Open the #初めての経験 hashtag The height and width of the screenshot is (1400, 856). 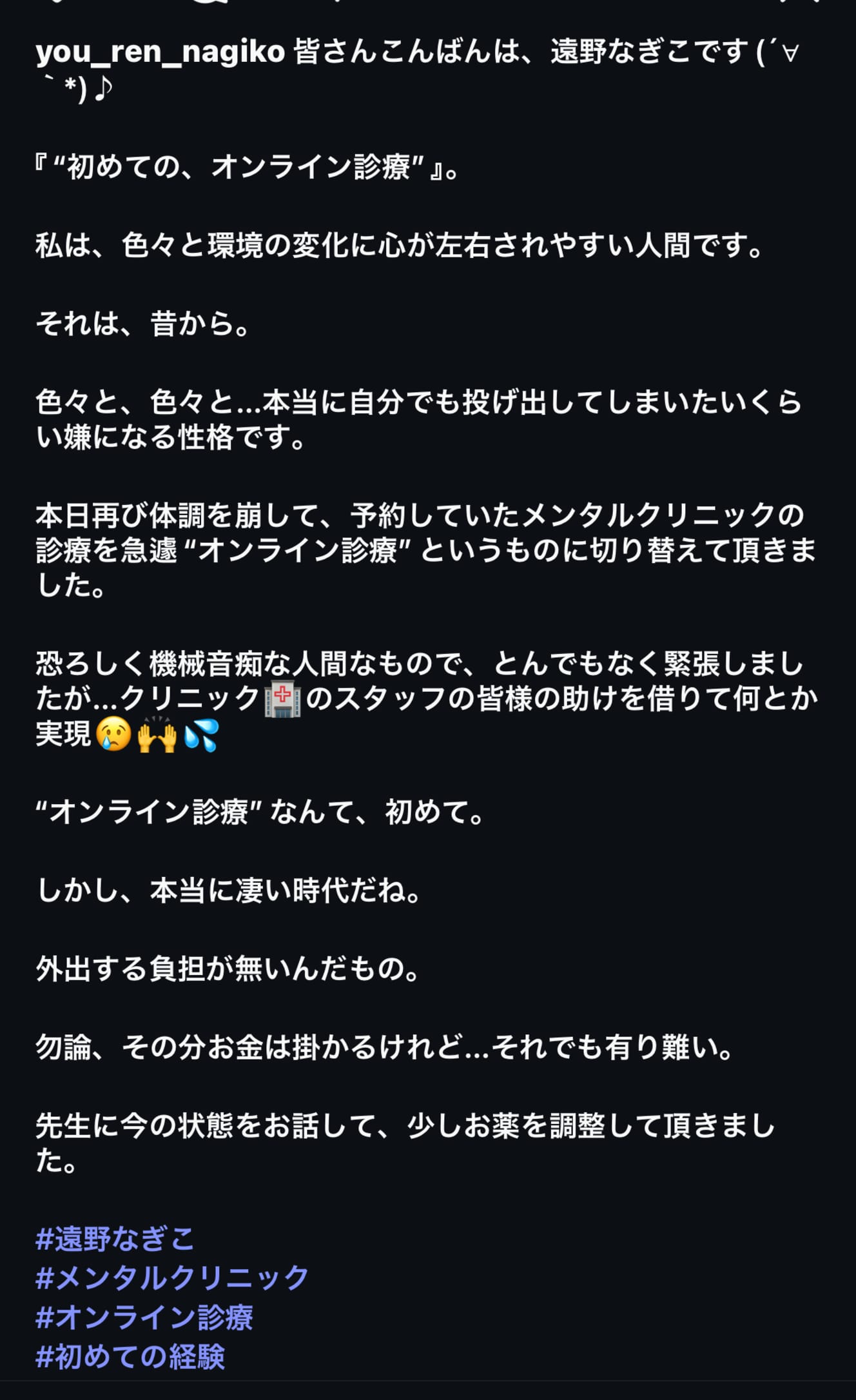pyautogui.click(x=130, y=1357)
